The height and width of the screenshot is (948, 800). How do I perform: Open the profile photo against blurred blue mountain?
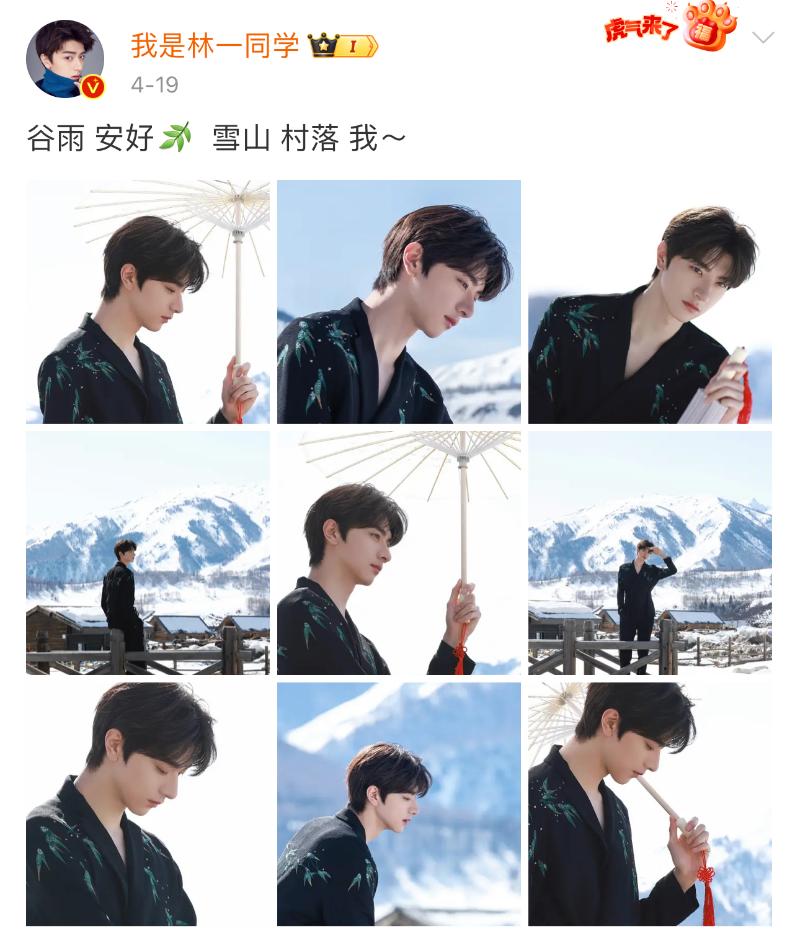399,804
